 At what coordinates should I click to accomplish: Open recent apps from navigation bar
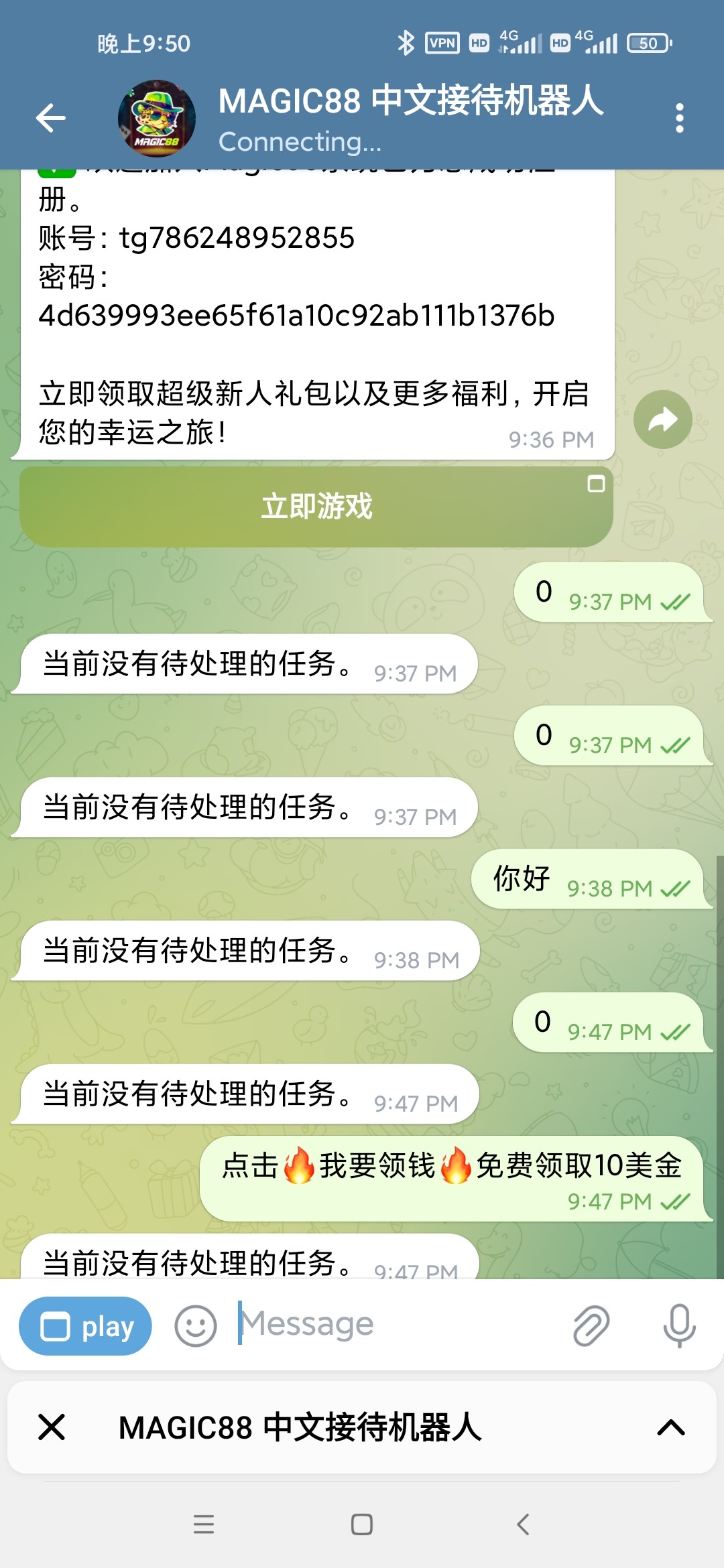click(203, 1524)
